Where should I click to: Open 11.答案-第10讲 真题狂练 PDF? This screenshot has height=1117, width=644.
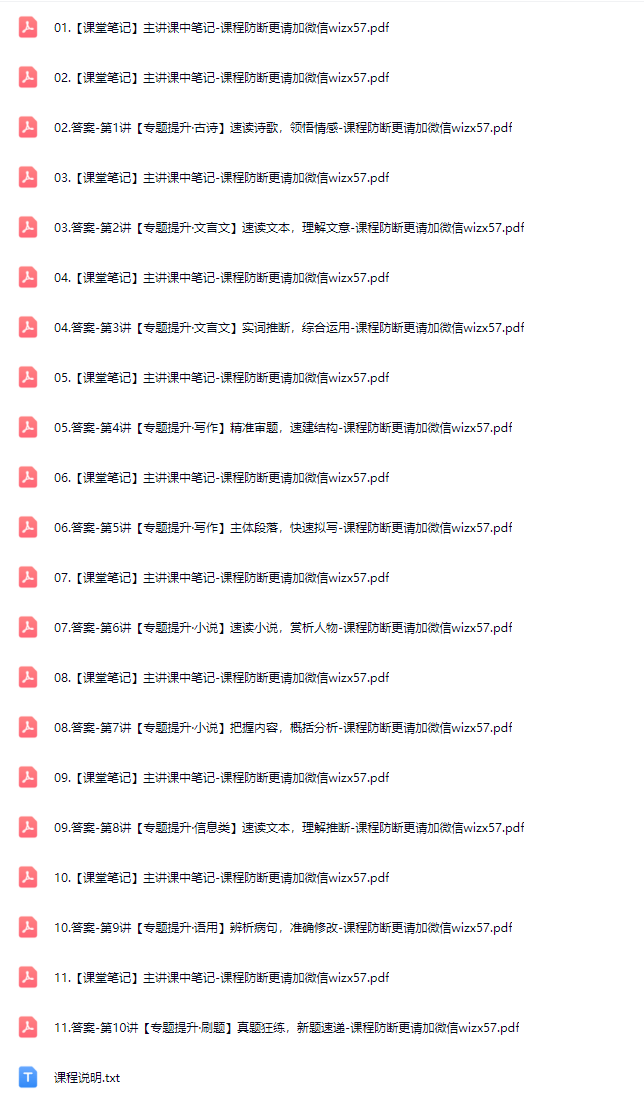click(x=287, y=1028)
